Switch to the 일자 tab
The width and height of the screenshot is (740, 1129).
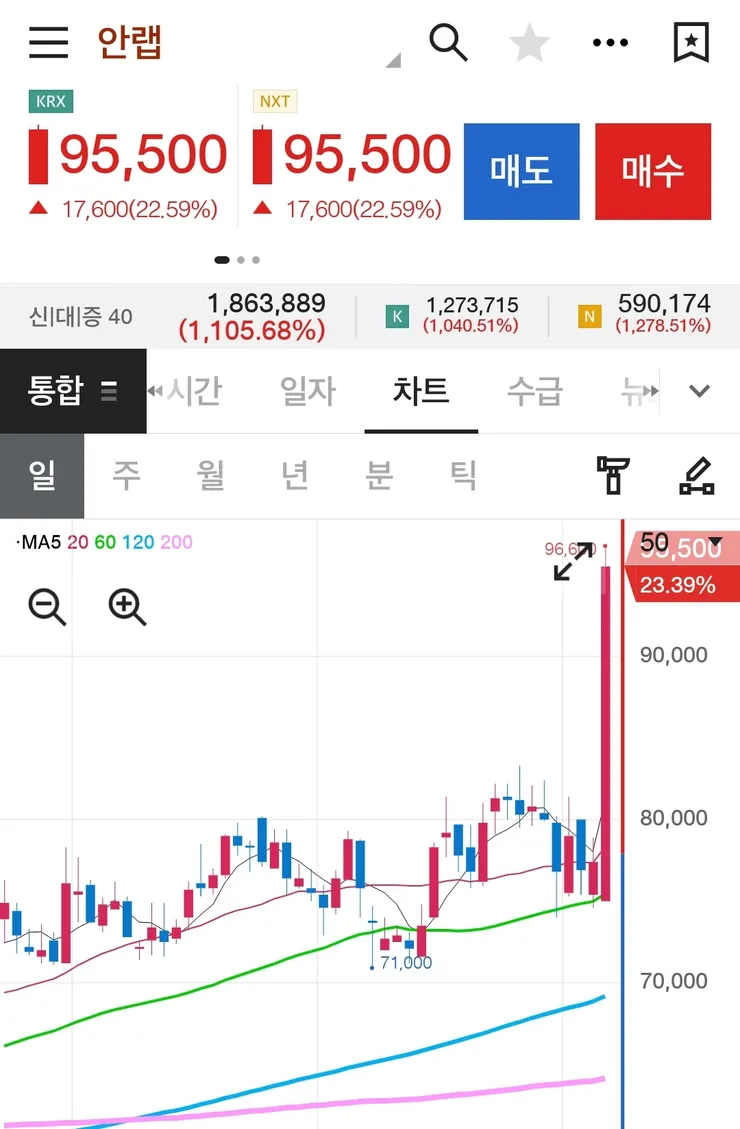tap(307, 391)
